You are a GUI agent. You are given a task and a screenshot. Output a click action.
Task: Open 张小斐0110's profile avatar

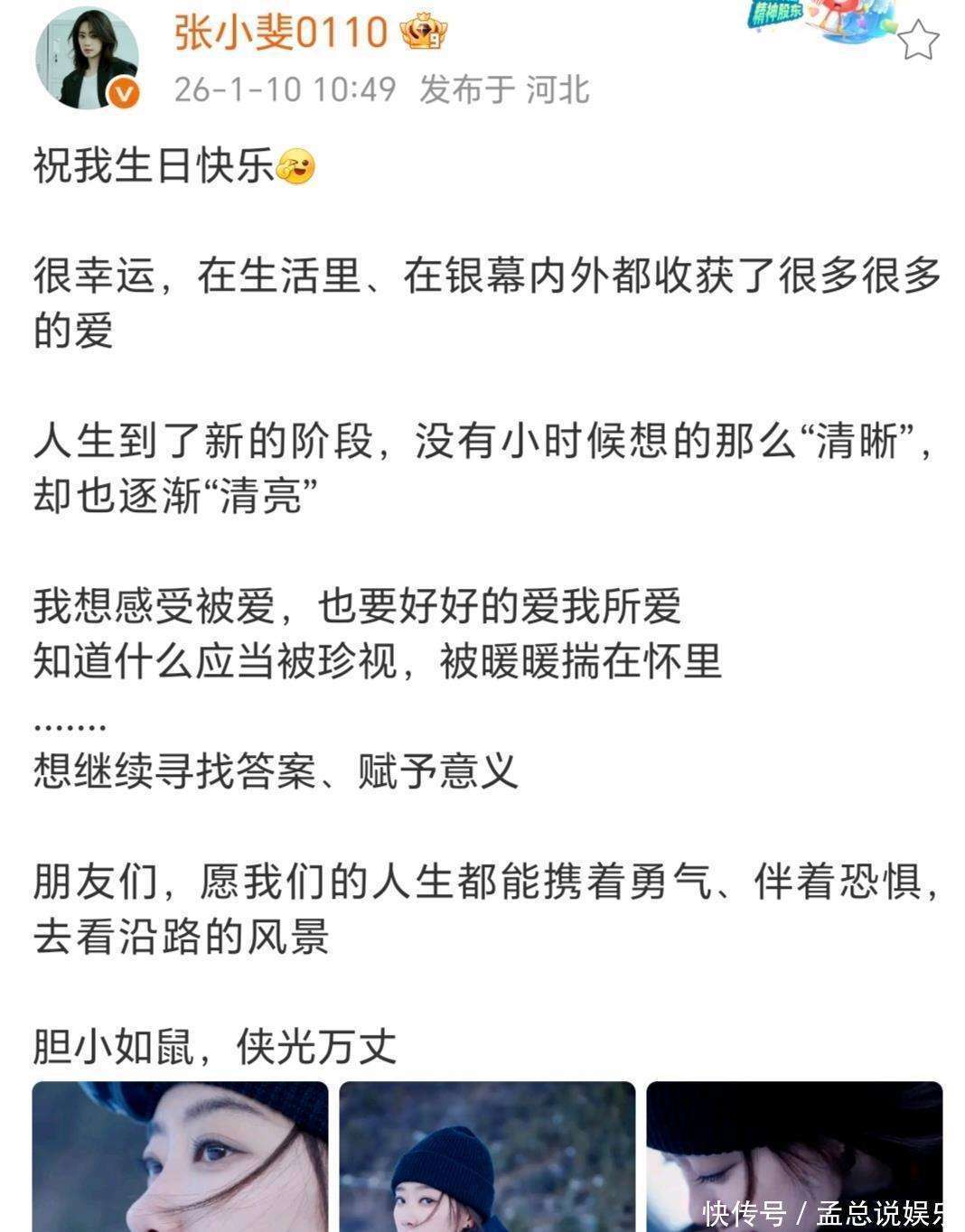coord(87,58)
